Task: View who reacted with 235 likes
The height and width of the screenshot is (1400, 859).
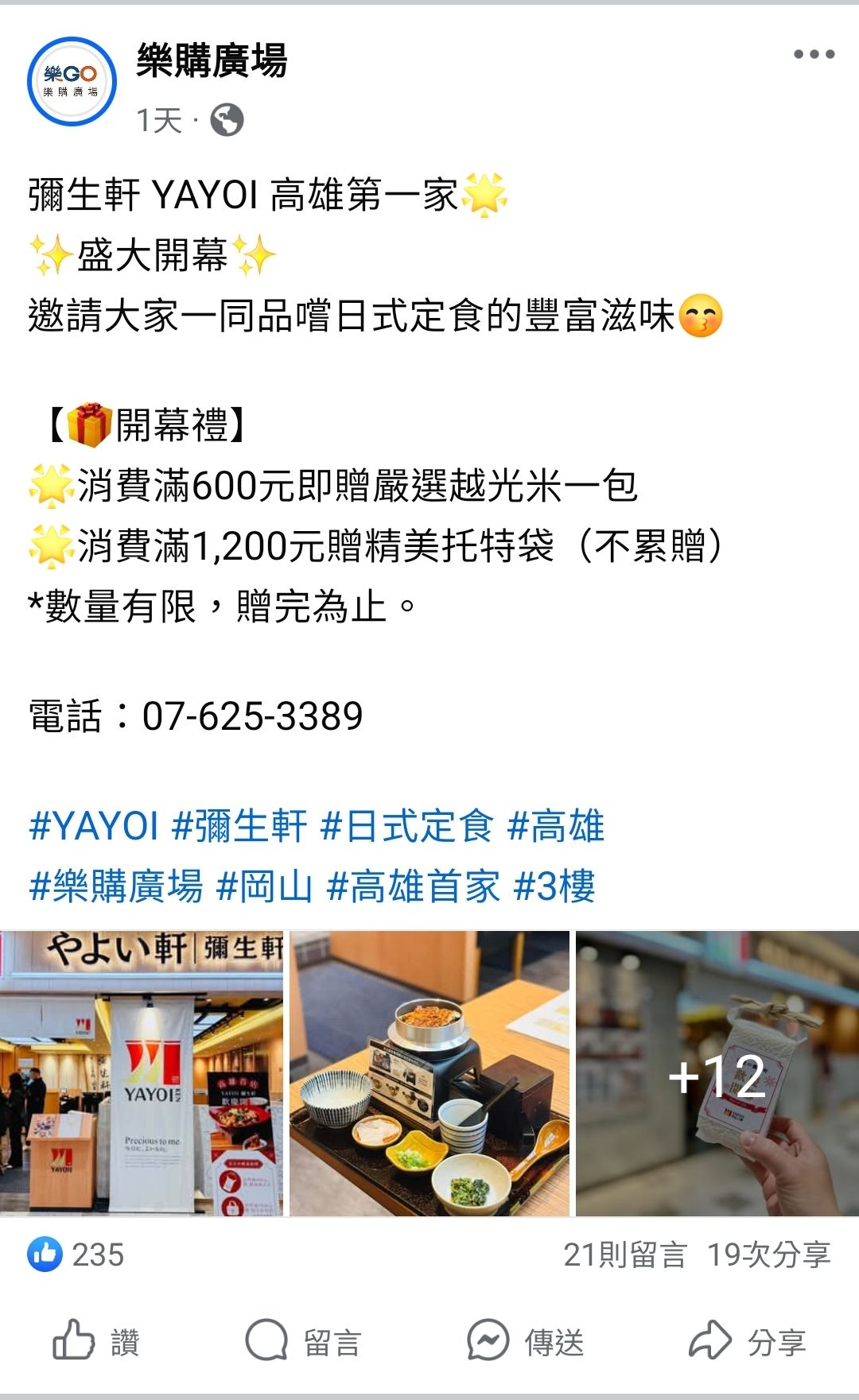Action: tap(77, 1255)
